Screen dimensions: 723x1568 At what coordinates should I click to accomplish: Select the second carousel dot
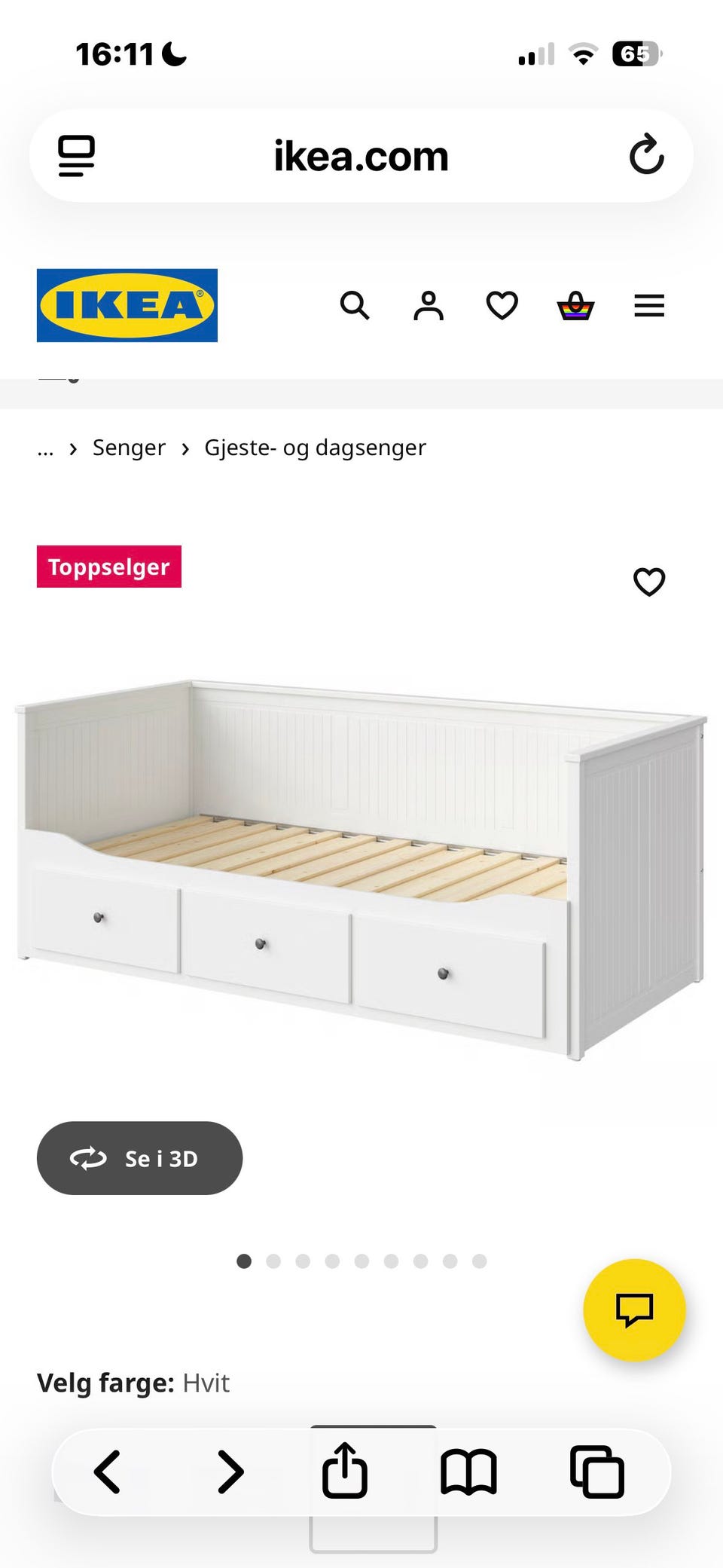coord(273,1261)
